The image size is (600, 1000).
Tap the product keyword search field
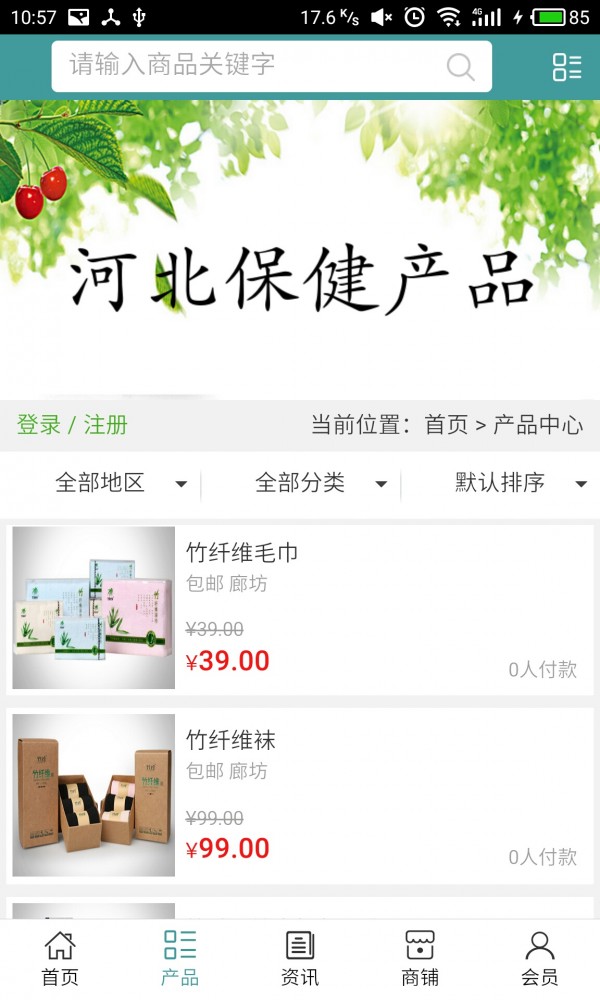click(x=250, y=66)
